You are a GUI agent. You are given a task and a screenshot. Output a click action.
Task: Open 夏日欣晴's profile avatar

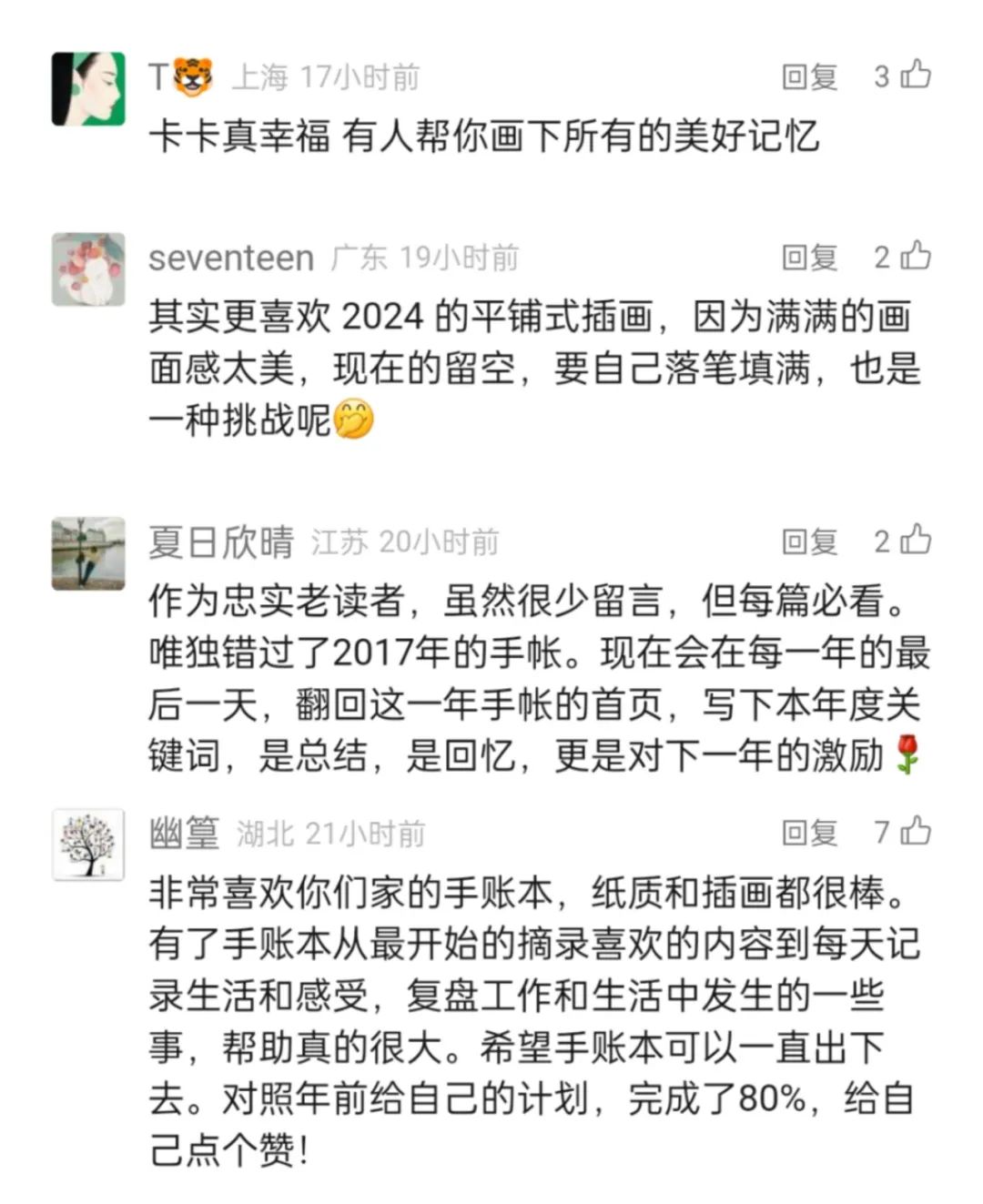(88, 553)
